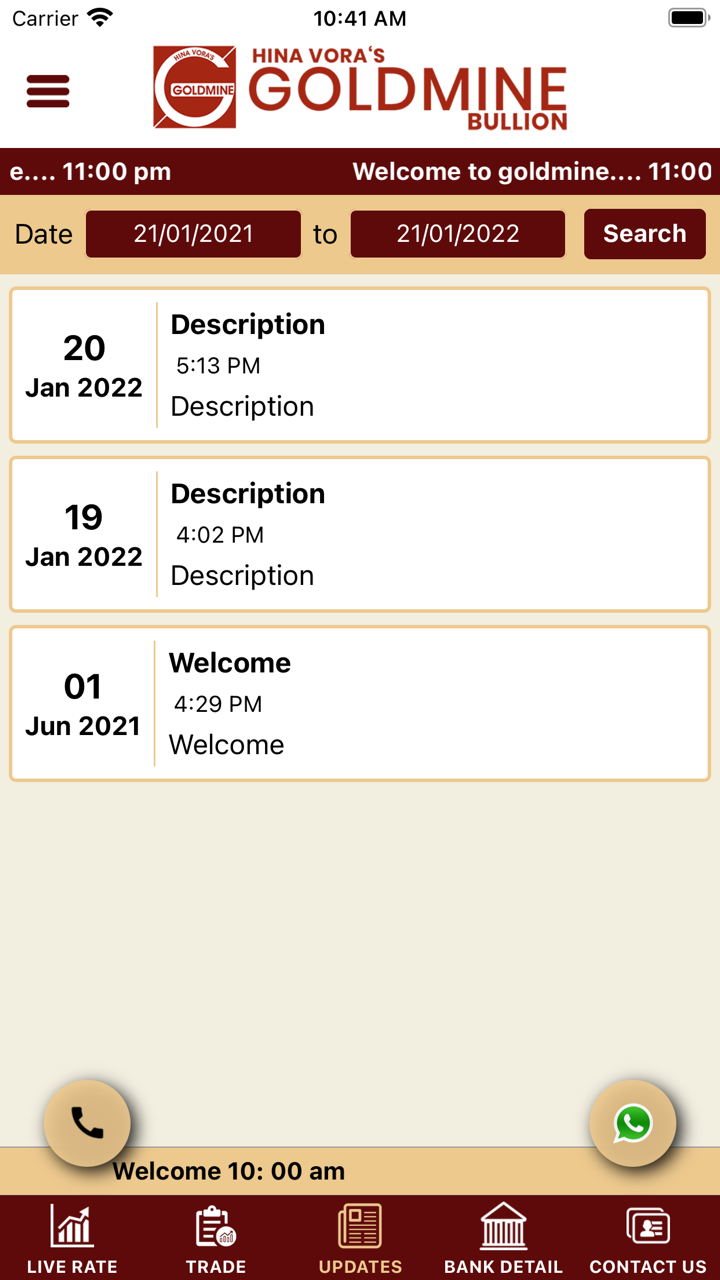Select the Updates tab
Viewport: 720px width, 1280px height.
360,1239
